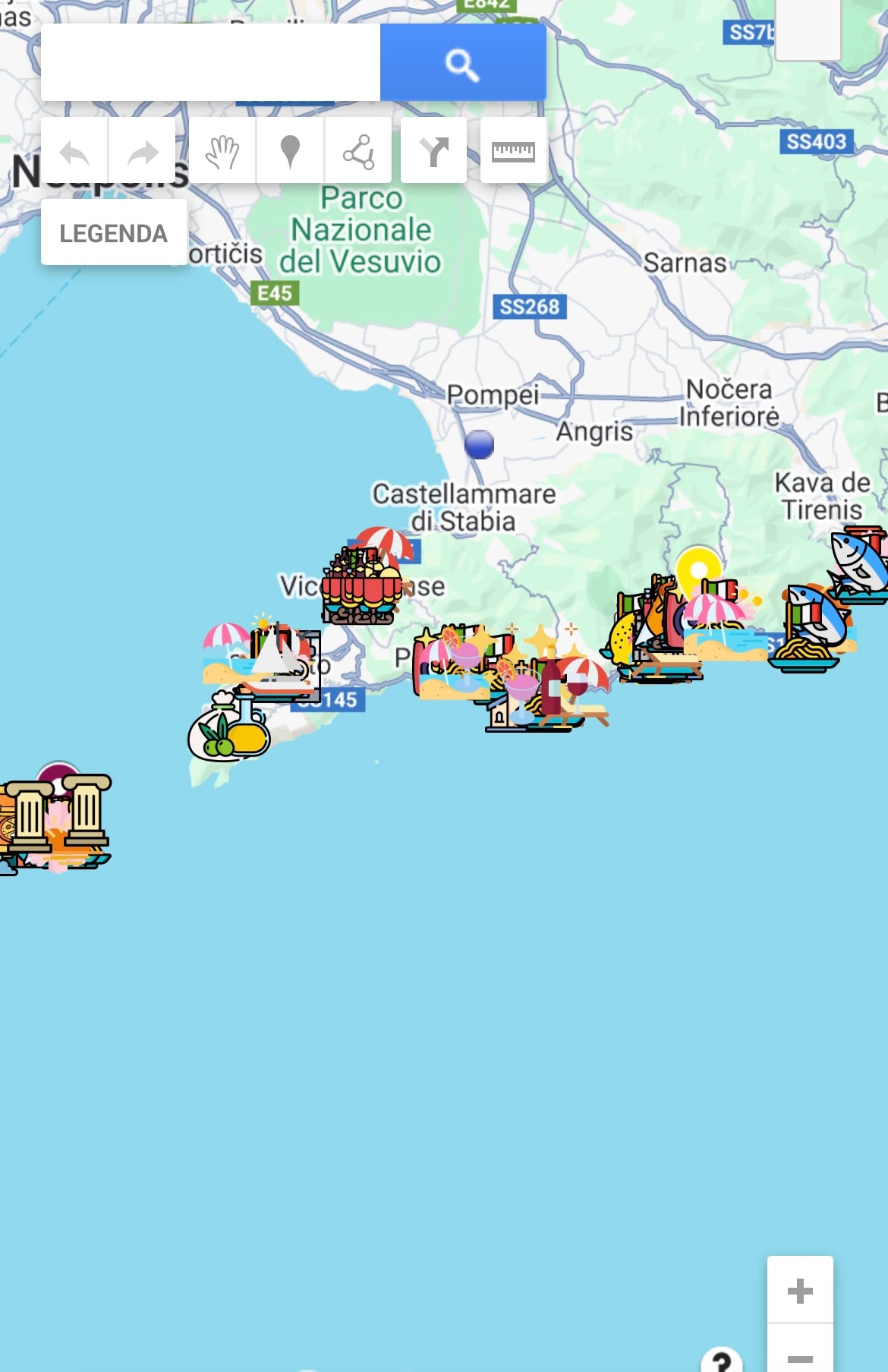The width and height of the screenshot is (888, 1372).
Task: Zoom in with the plus button
Action: (800, 1290)
